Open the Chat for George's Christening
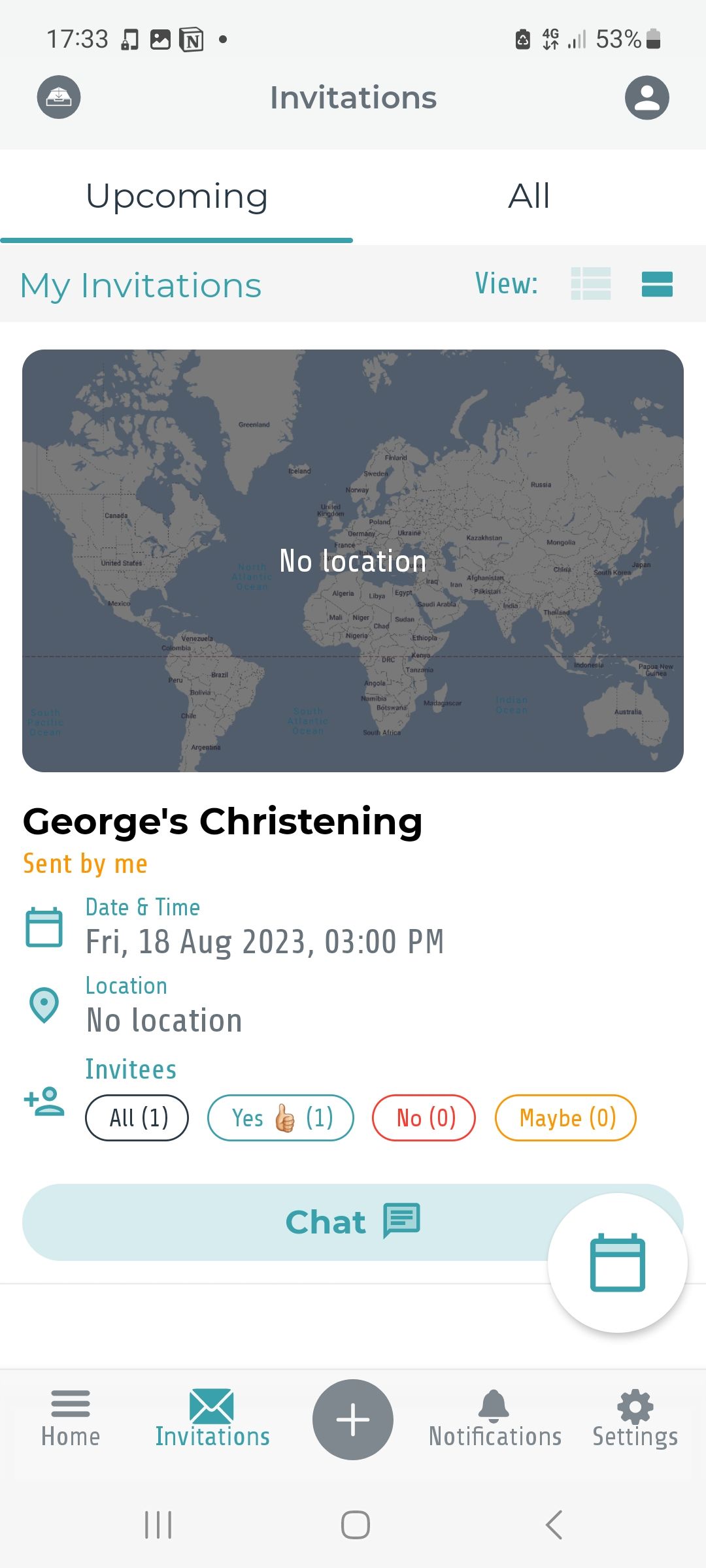Image resolution: width=706 pixels, height=1568 pixels. click(353, 1221)
